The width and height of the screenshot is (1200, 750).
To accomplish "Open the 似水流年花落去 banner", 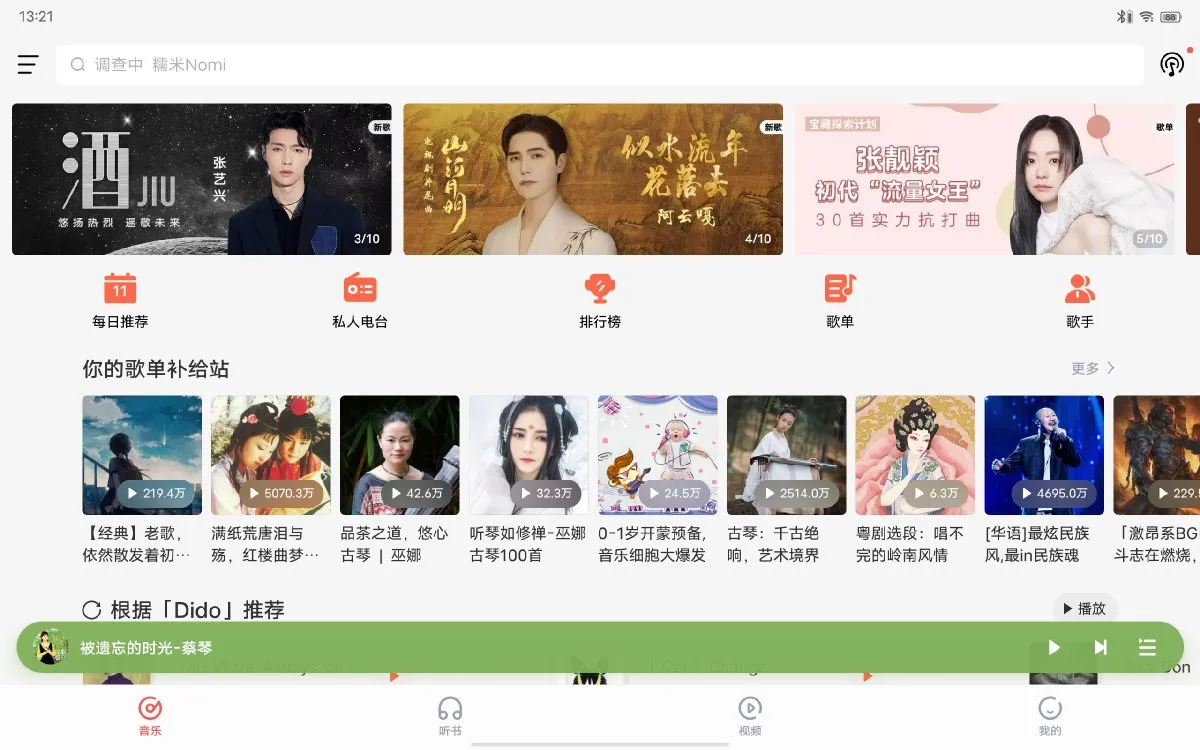I will coord(593,180).
